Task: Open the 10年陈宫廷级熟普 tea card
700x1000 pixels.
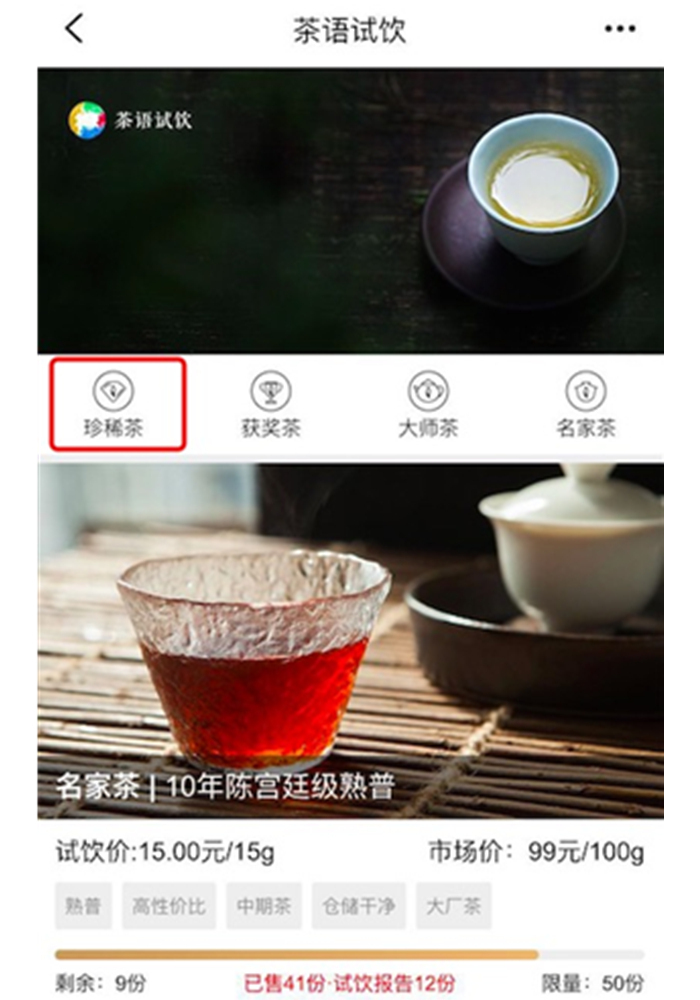Action: coord(350,640)
